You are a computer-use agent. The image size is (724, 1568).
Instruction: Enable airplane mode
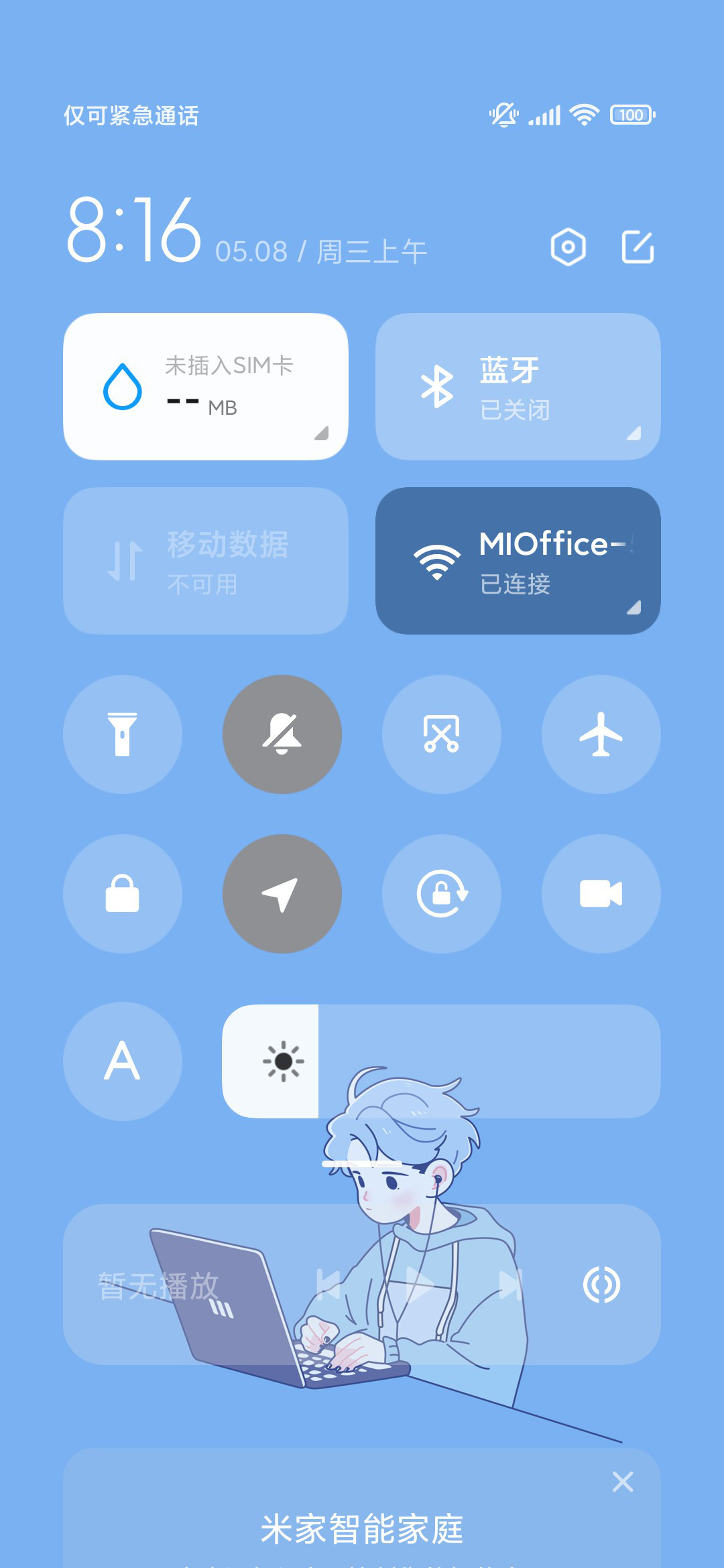click(601, 734)
